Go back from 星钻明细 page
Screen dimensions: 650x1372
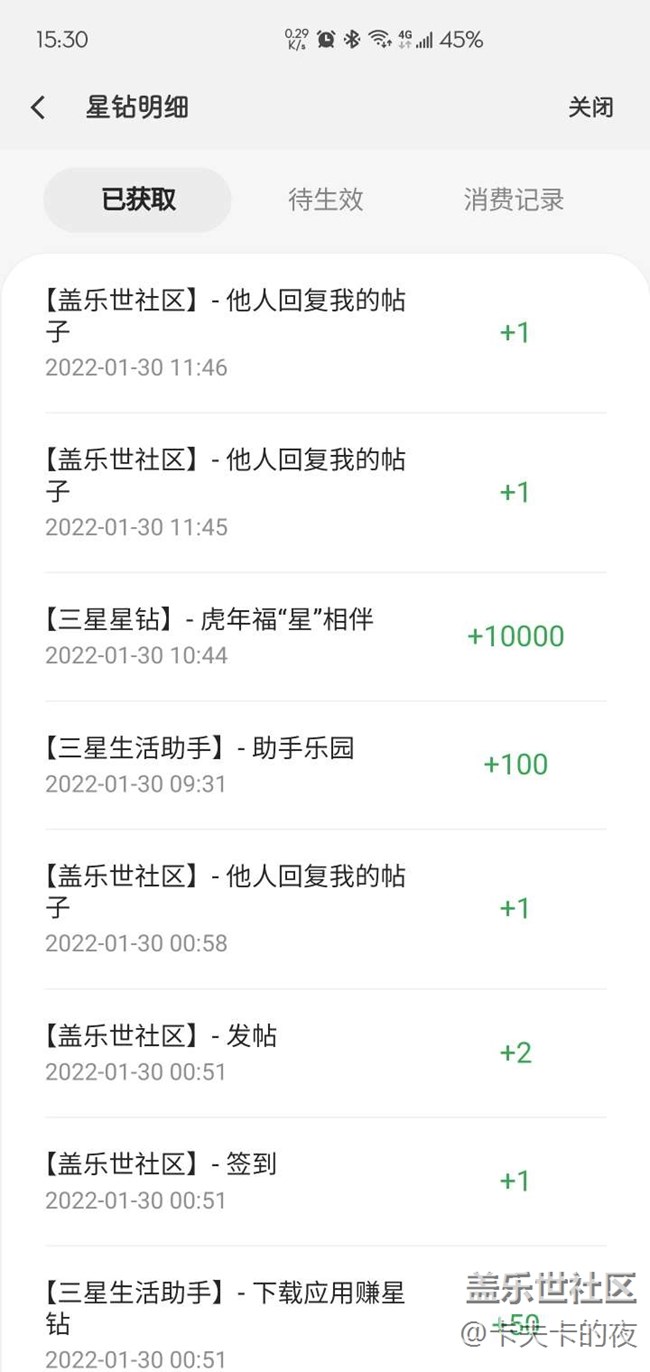pyautogui.click(x=38, y=108)
